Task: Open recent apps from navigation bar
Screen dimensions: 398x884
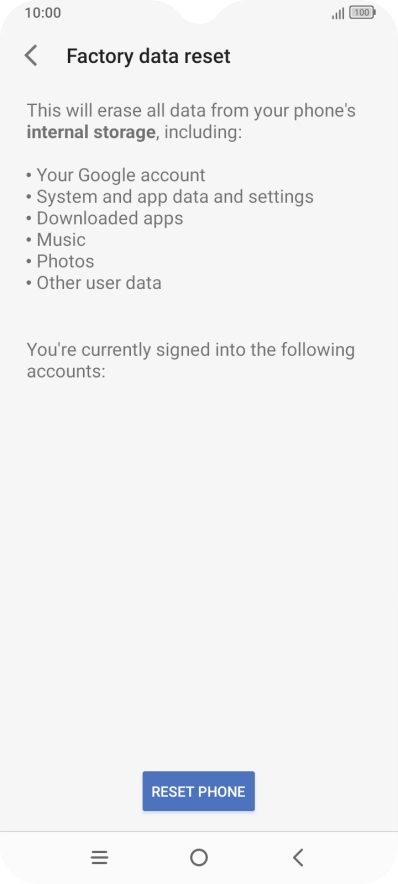Action: 99,858
